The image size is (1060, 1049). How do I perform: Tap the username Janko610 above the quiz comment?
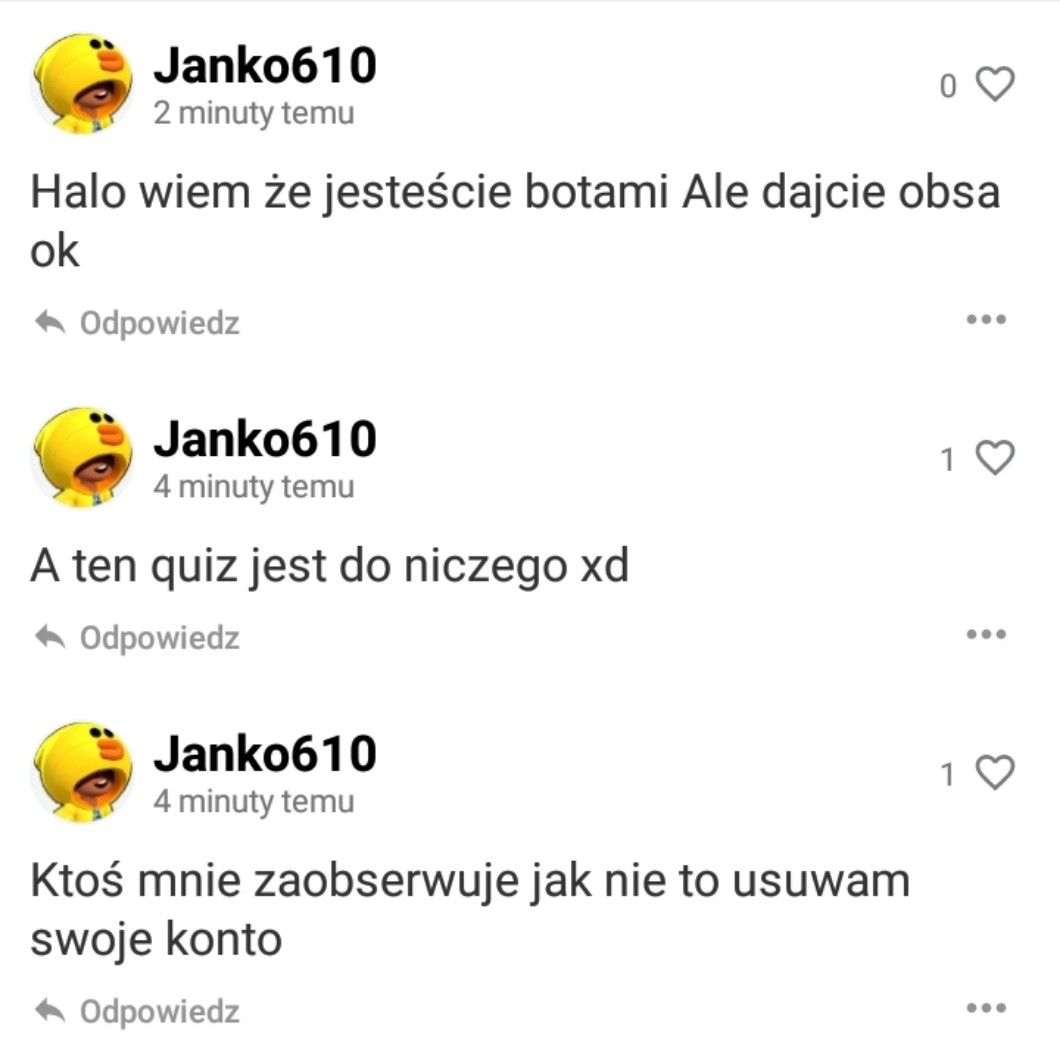[264, 439]
